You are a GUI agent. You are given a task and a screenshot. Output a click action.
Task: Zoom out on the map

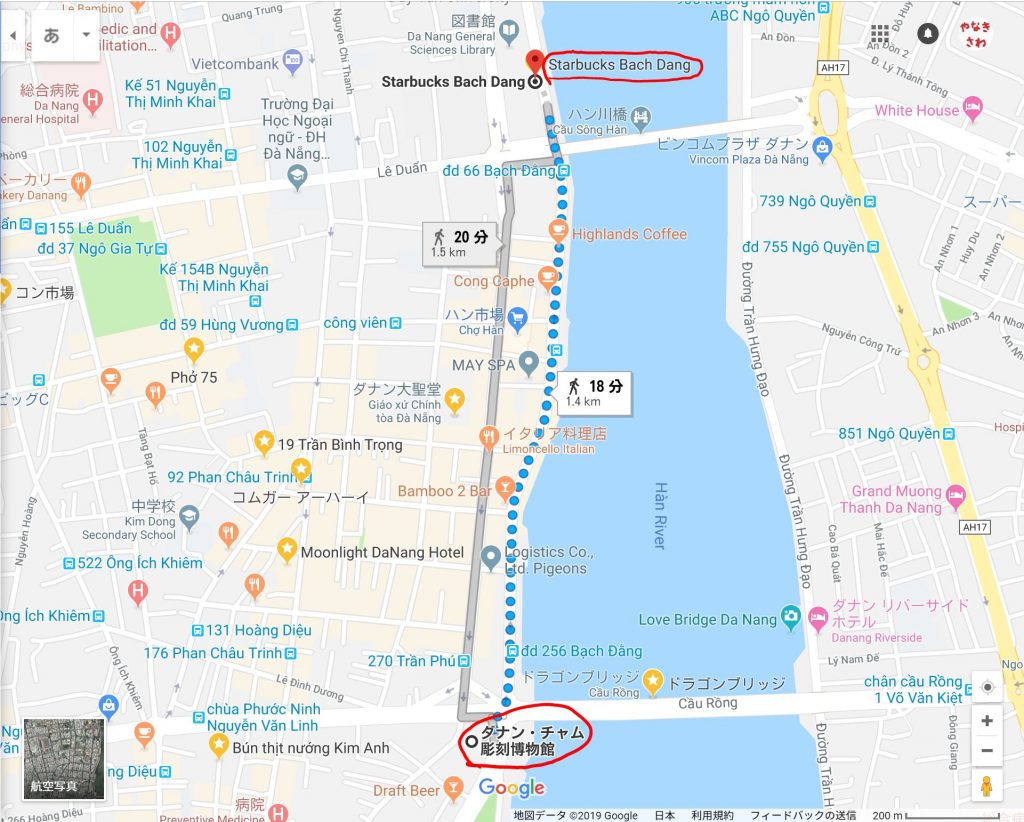(x=987, y=751)
